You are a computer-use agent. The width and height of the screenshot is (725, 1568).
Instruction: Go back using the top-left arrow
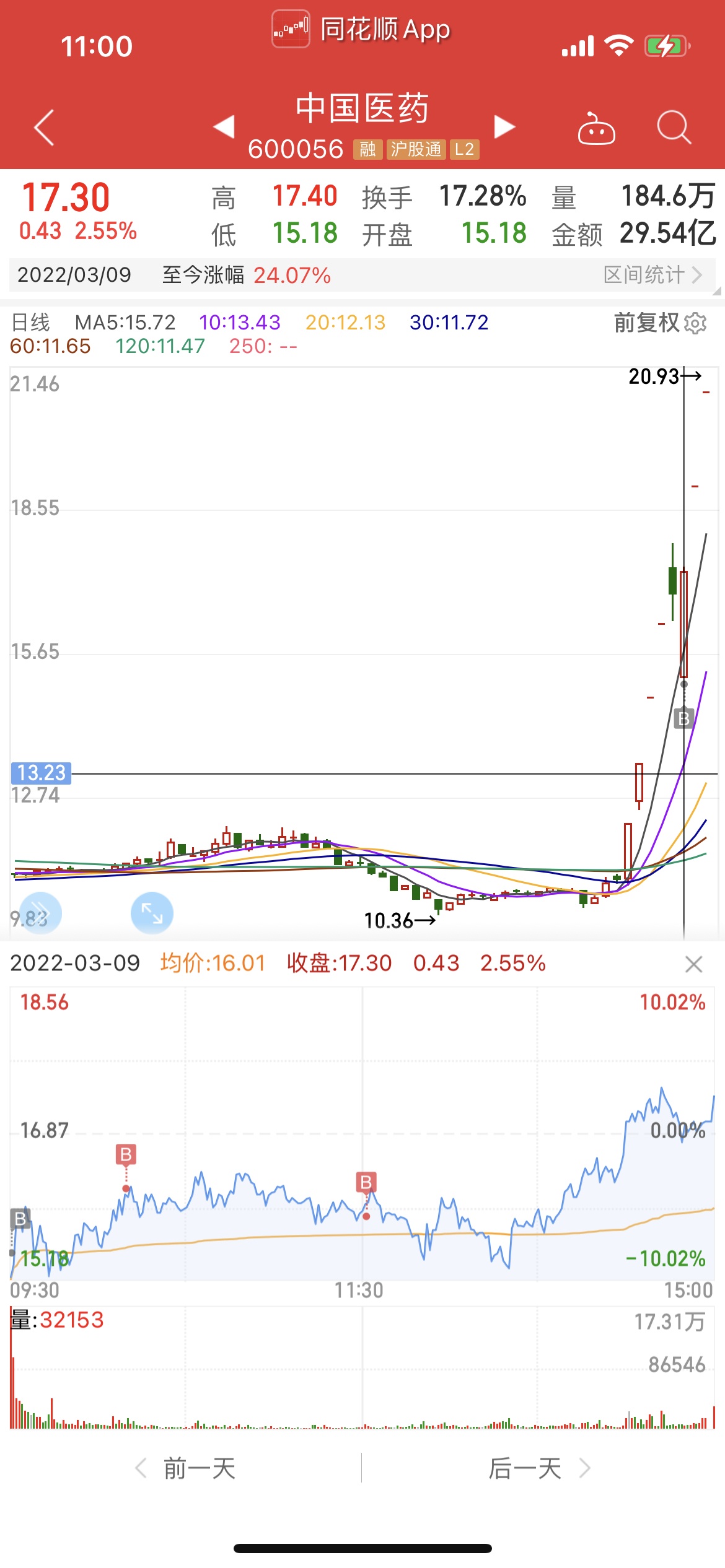coord(44,128)
